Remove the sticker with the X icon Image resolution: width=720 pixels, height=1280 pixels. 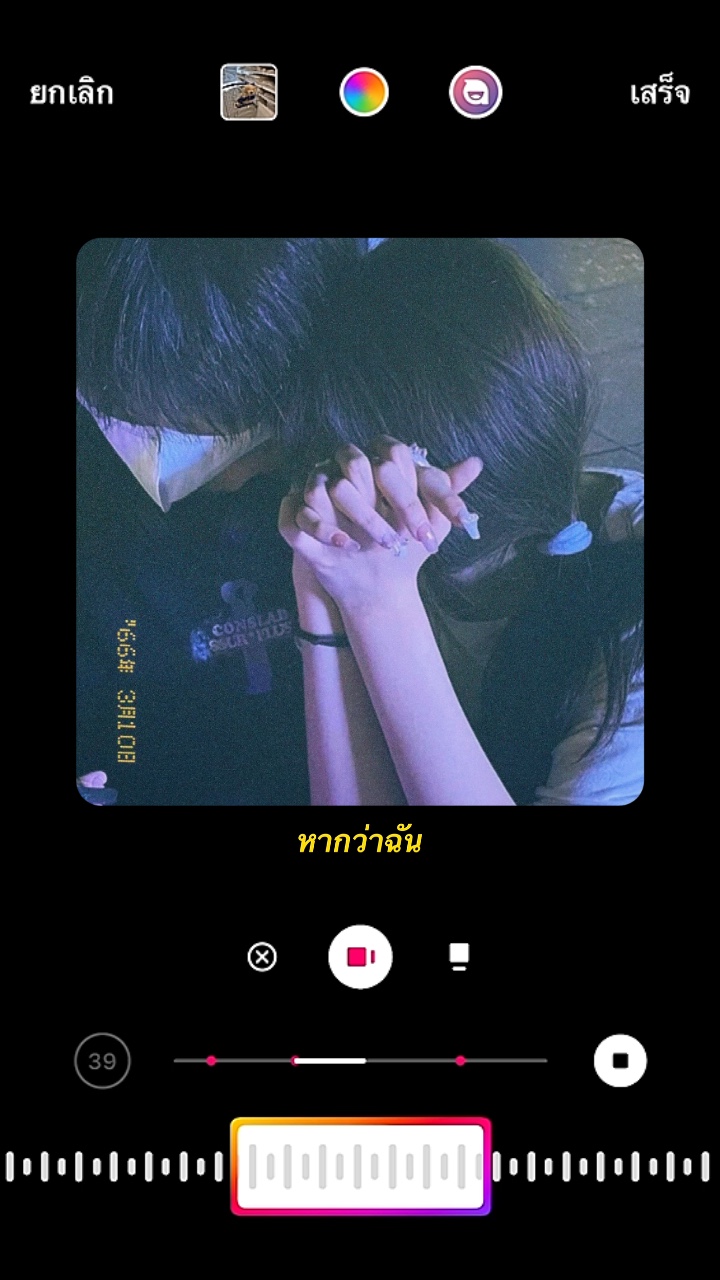pyautogui.click(x=262, y=957)
